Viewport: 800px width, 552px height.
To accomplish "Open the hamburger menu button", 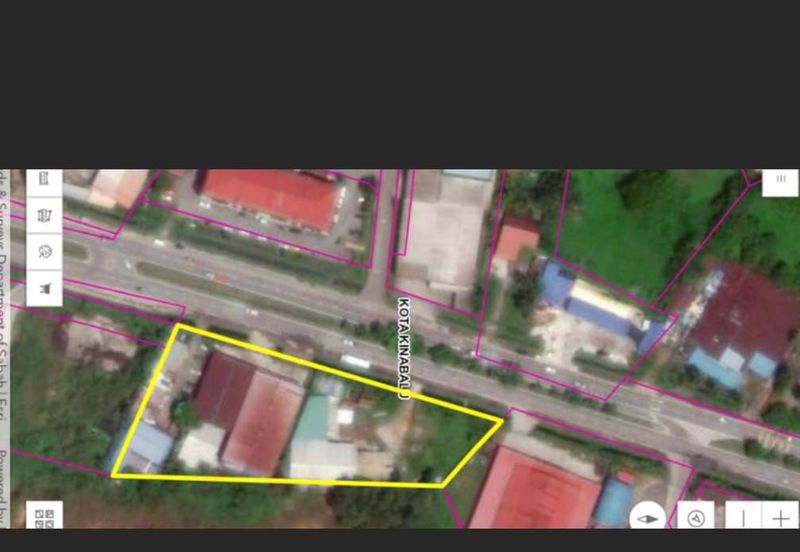I will pos(779,181).
